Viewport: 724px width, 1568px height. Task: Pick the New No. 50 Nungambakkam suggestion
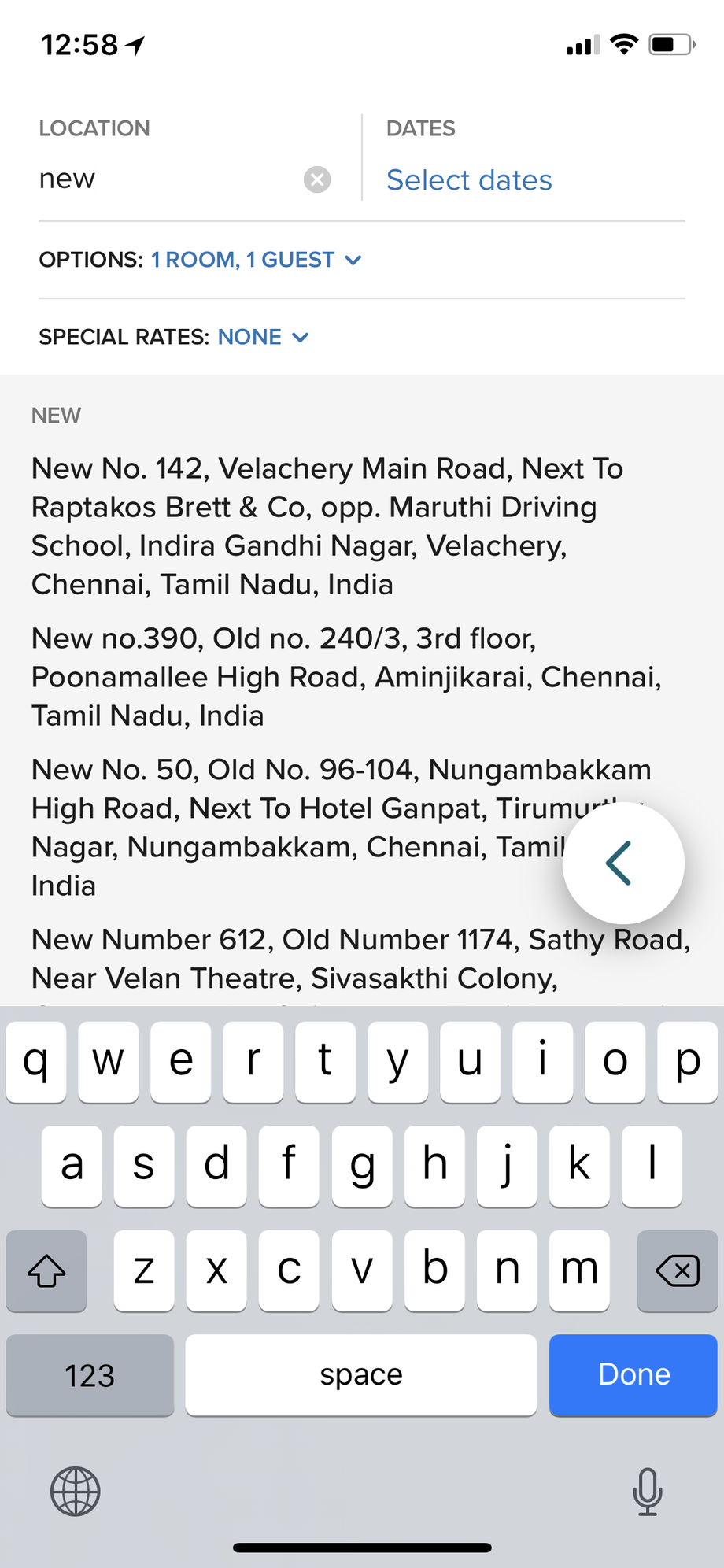coord(291,827)
